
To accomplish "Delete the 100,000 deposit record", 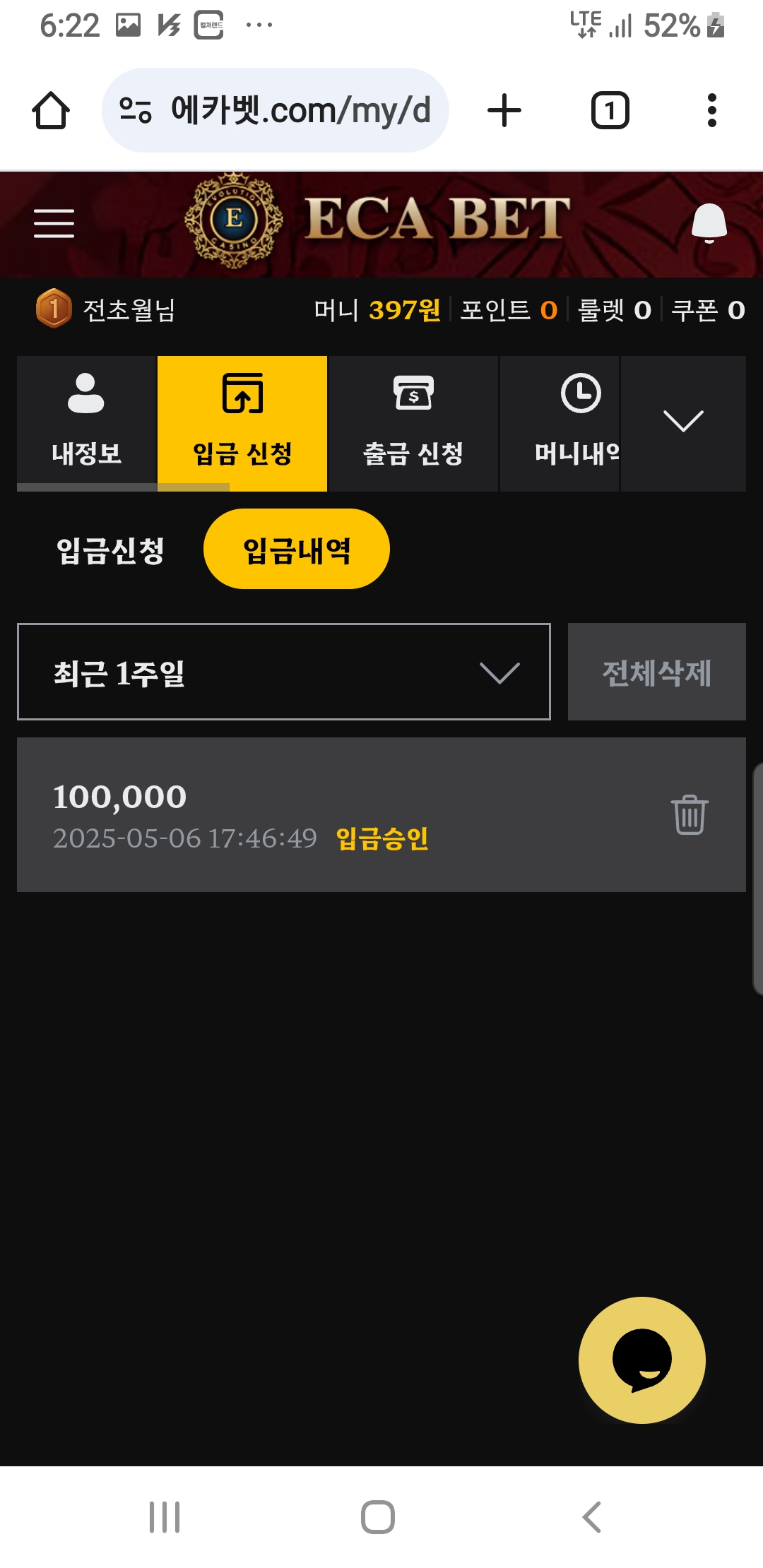I will point(690,814).
